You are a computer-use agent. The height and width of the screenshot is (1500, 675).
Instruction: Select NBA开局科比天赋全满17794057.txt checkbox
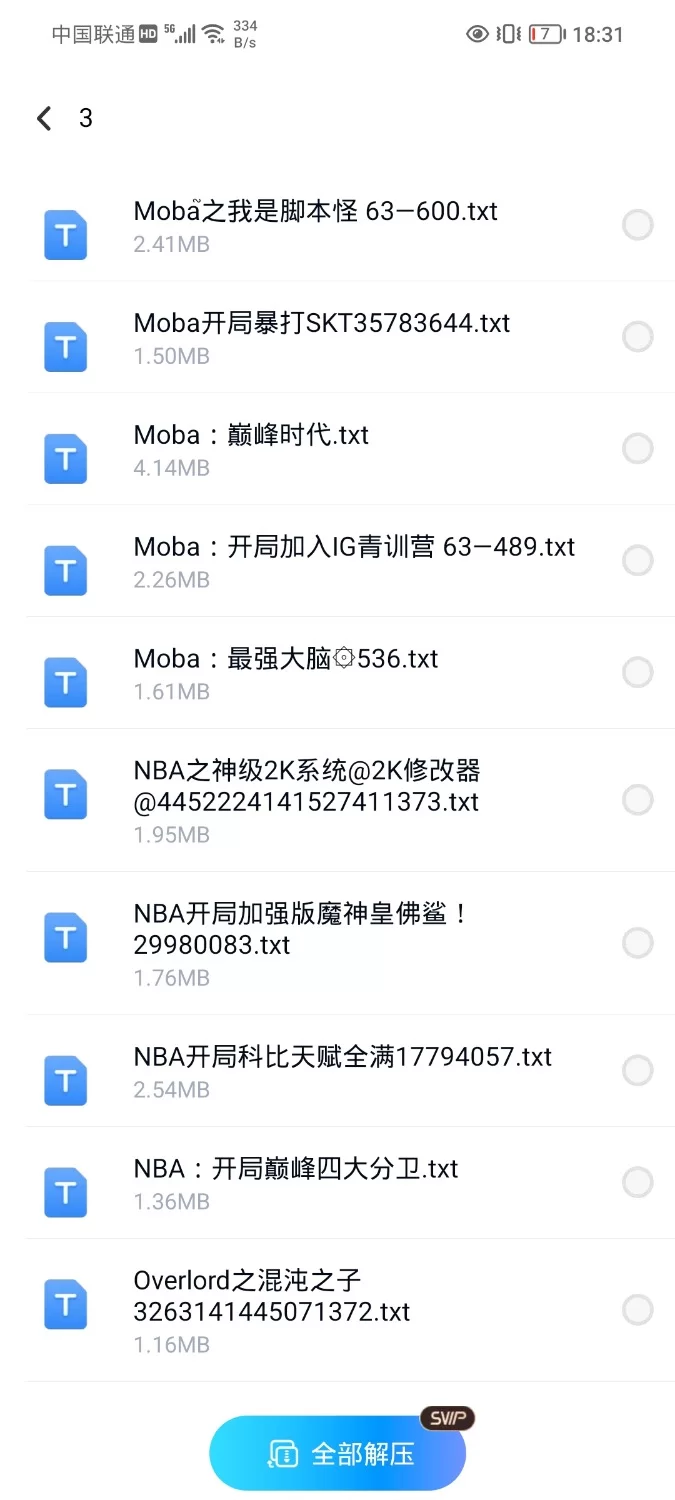pyautogui.click(x=637, y=1071)
